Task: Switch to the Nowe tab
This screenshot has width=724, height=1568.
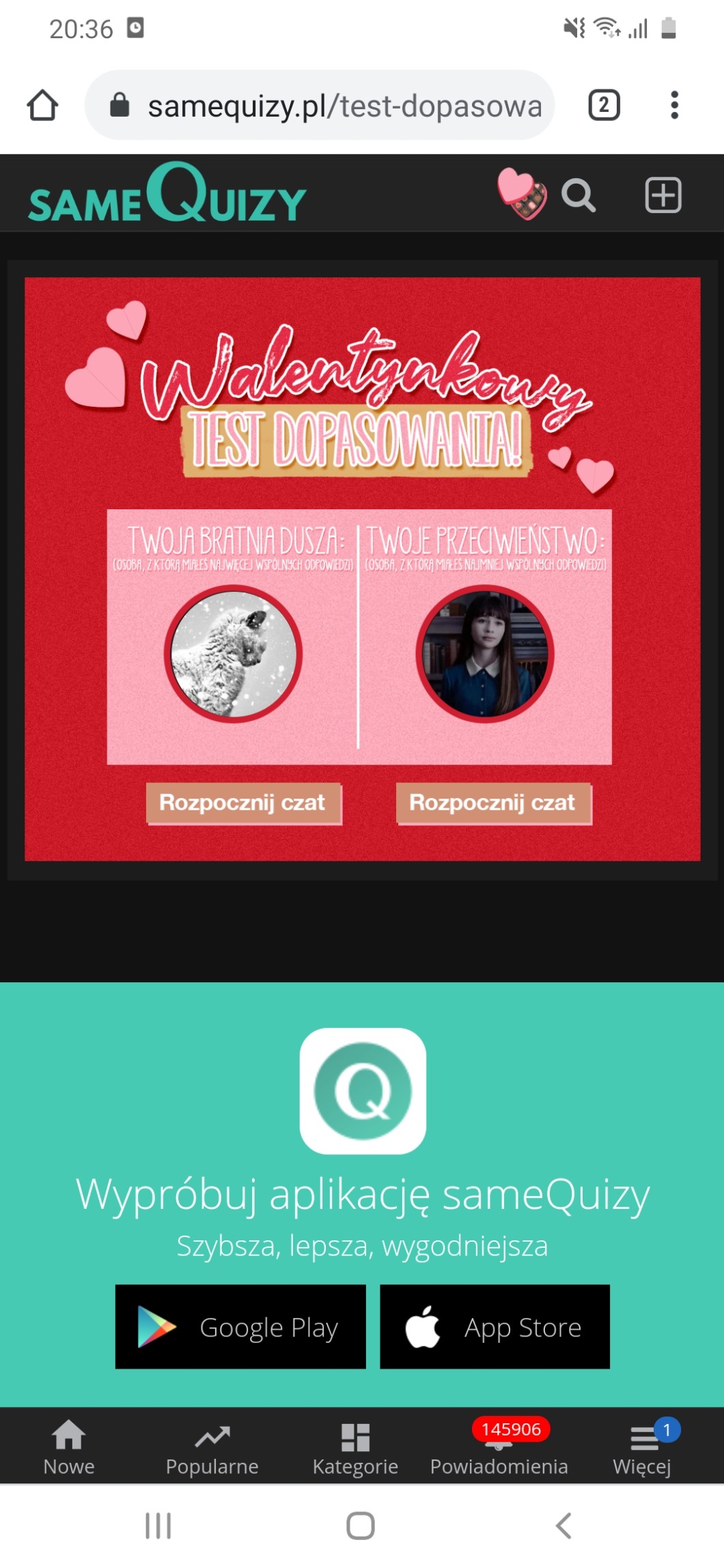Action: click(69, 1447)
